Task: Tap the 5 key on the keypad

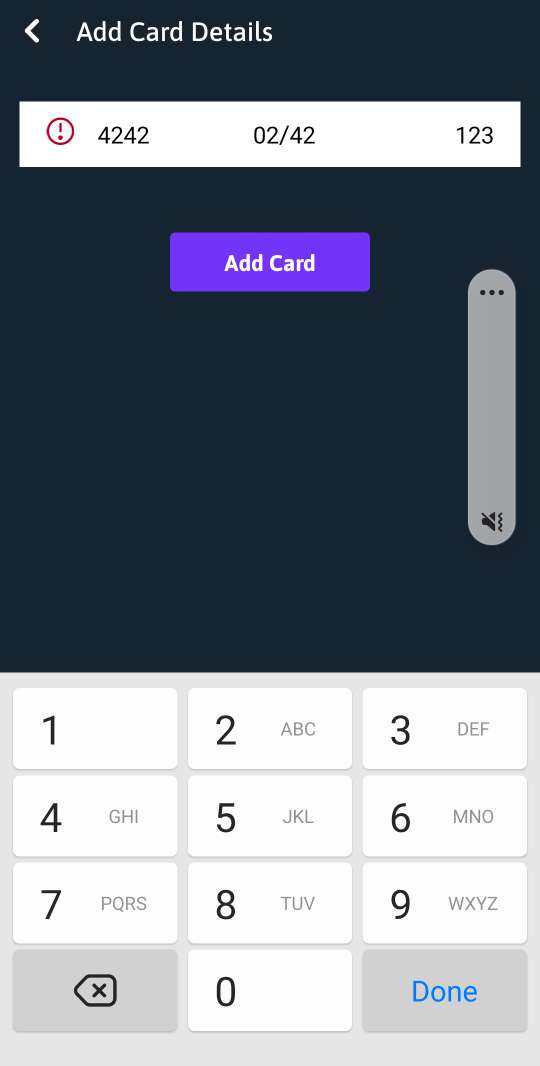Action: tap(270, 816)
